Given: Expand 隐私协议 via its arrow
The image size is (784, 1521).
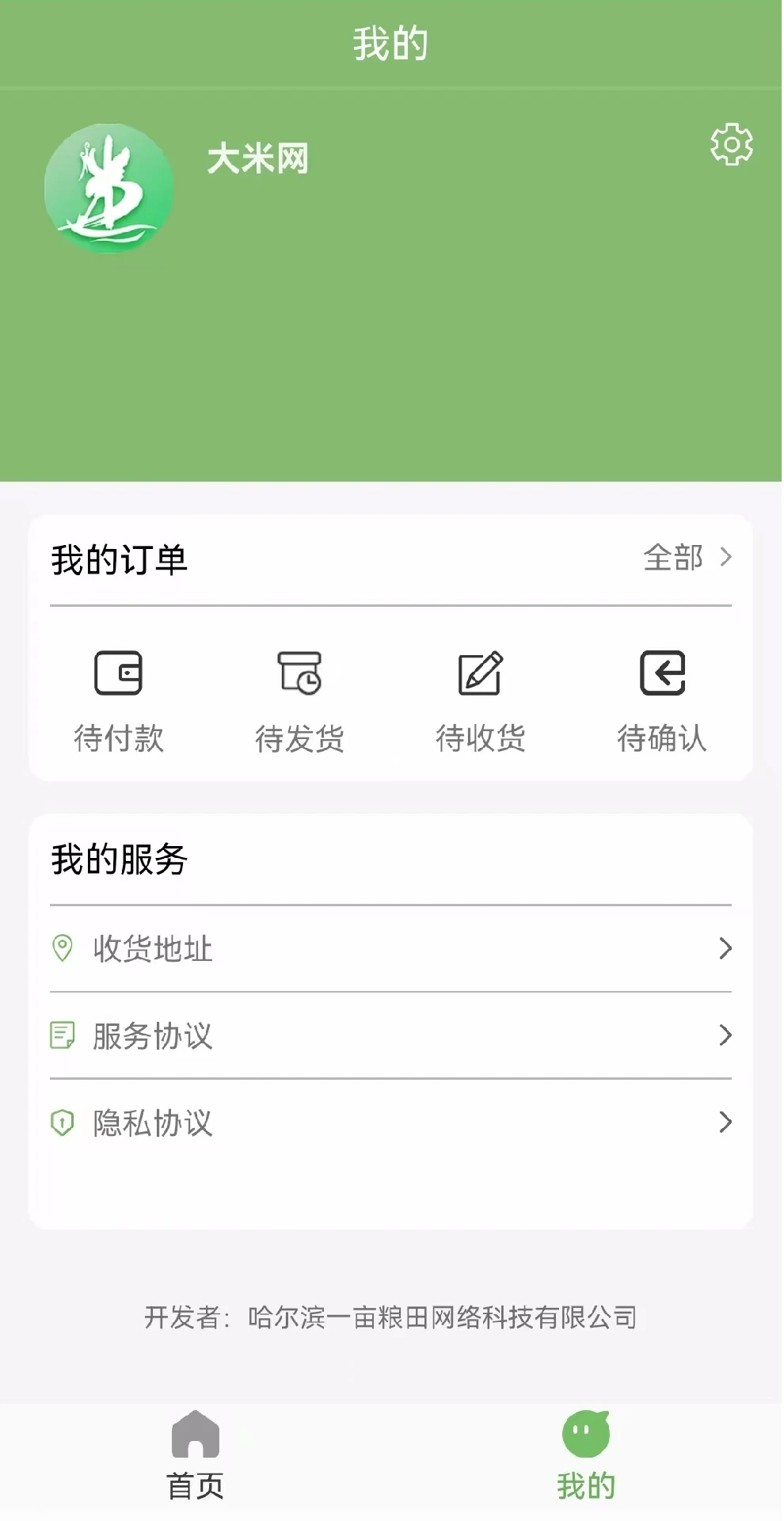Looking at the screenshot, I should (725, 1122).
